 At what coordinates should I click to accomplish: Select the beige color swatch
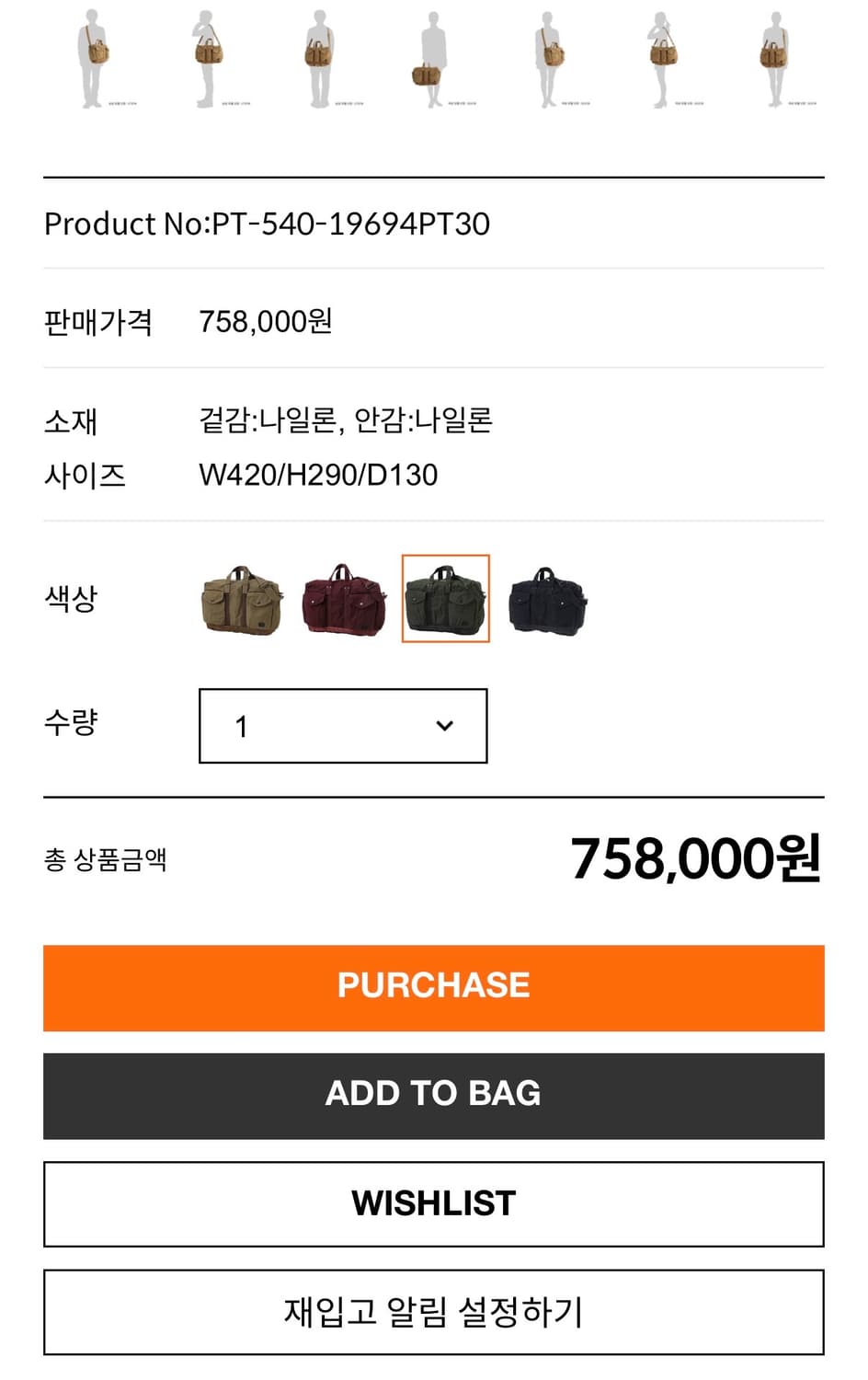[x=241, y=599]
